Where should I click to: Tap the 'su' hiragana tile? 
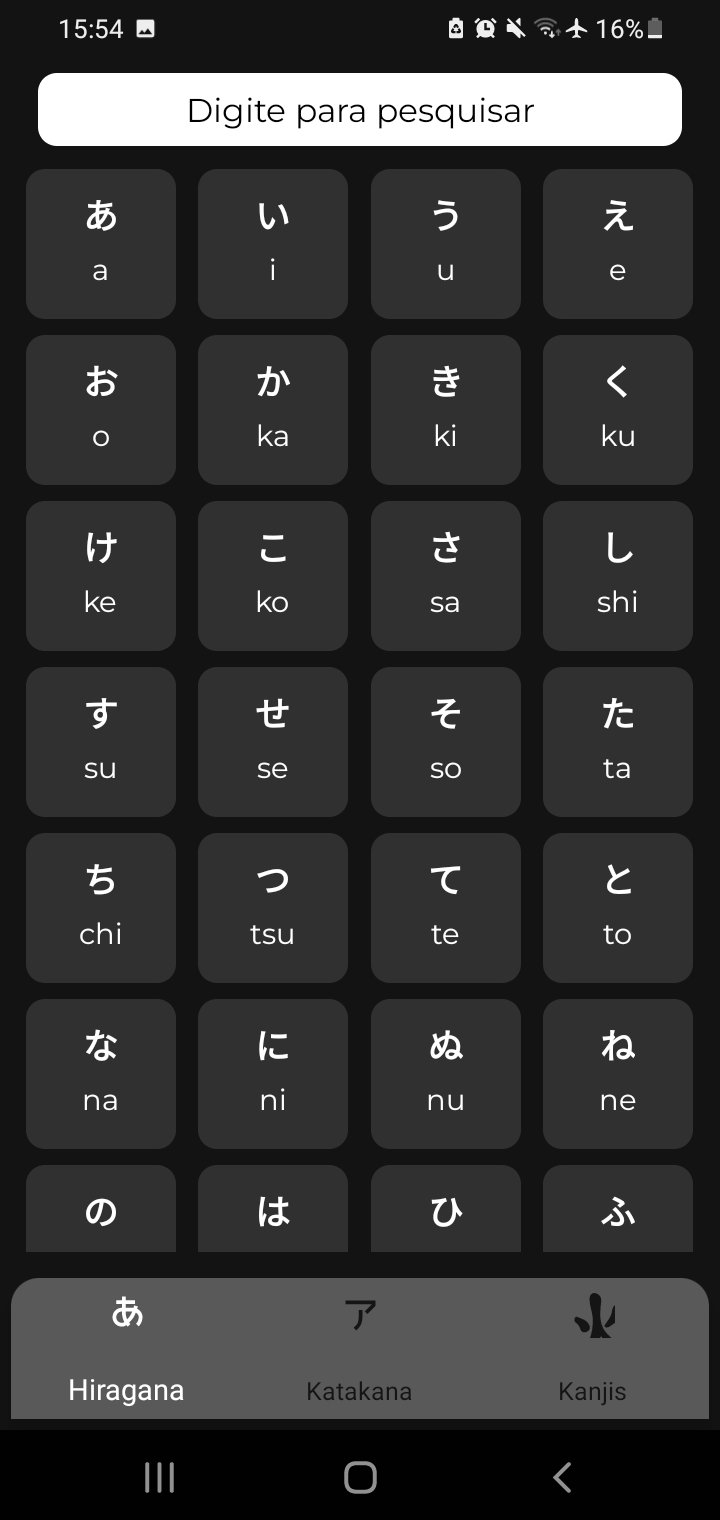[x=100, y=741]
